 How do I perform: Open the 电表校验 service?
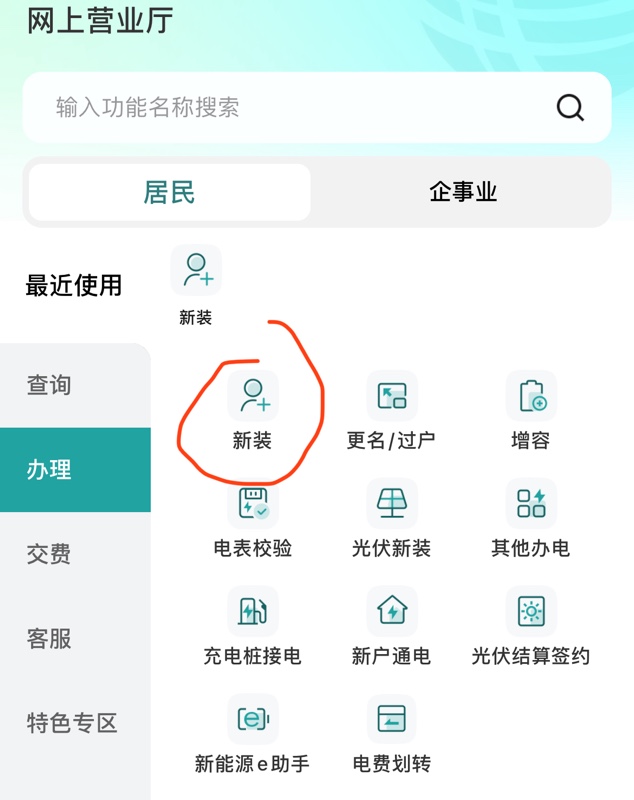tap(252, 518)
